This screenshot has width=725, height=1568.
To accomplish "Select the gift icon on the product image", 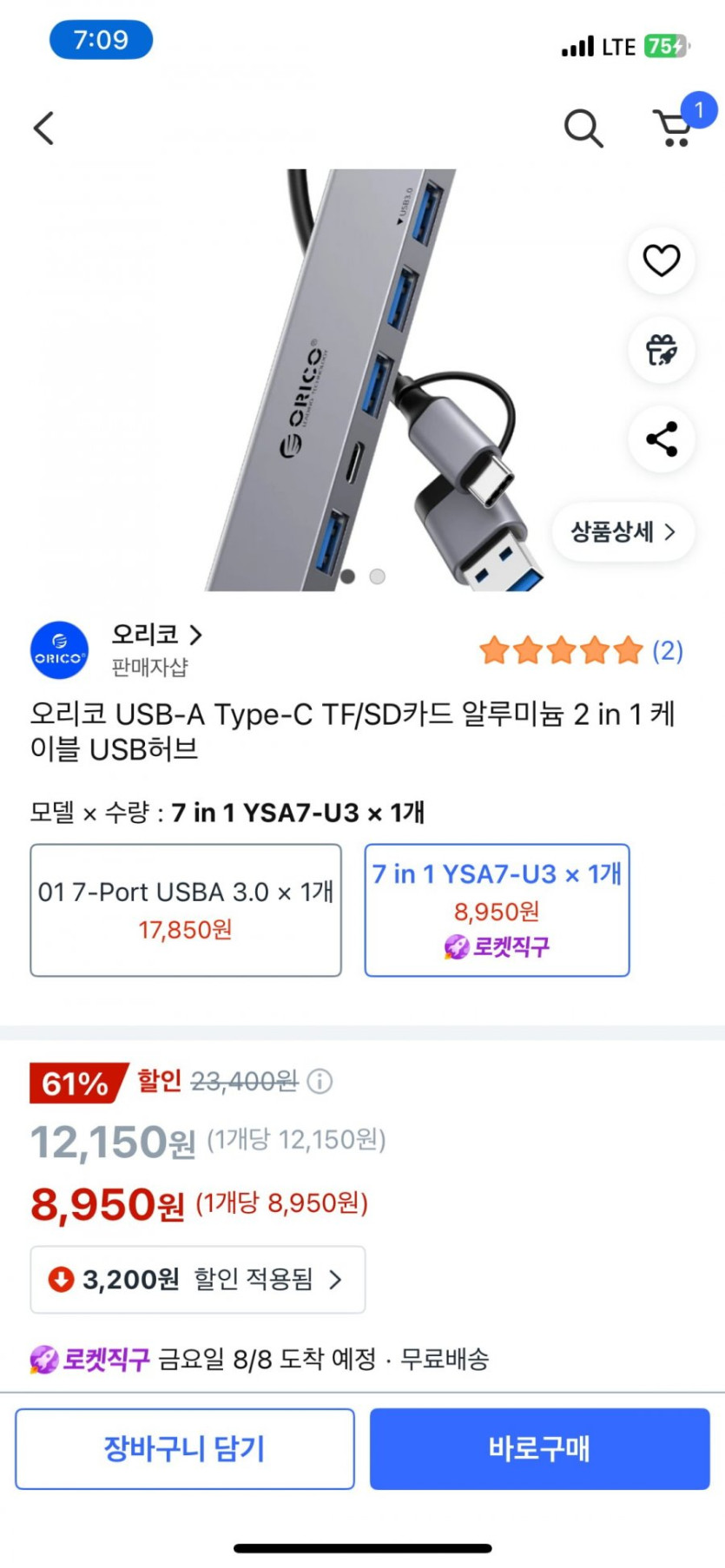I will click(x=661, y=351).
